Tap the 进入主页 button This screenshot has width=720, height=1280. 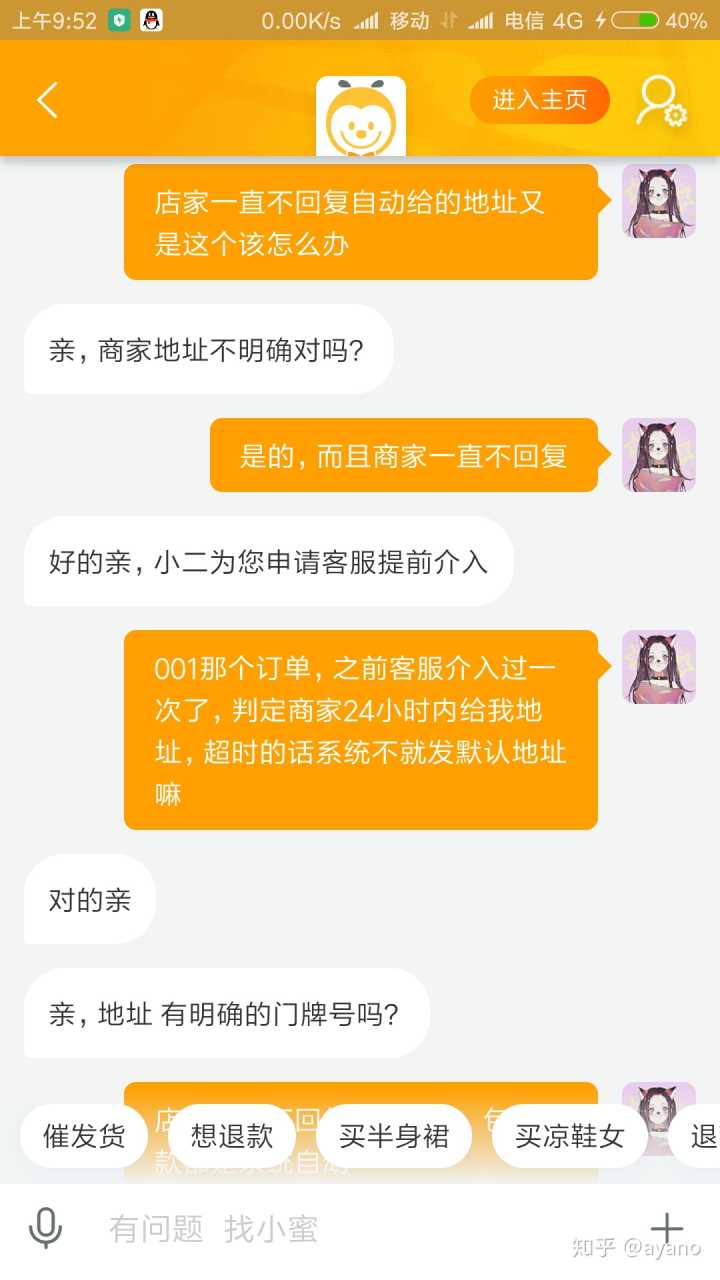click(x=539, y=100)
